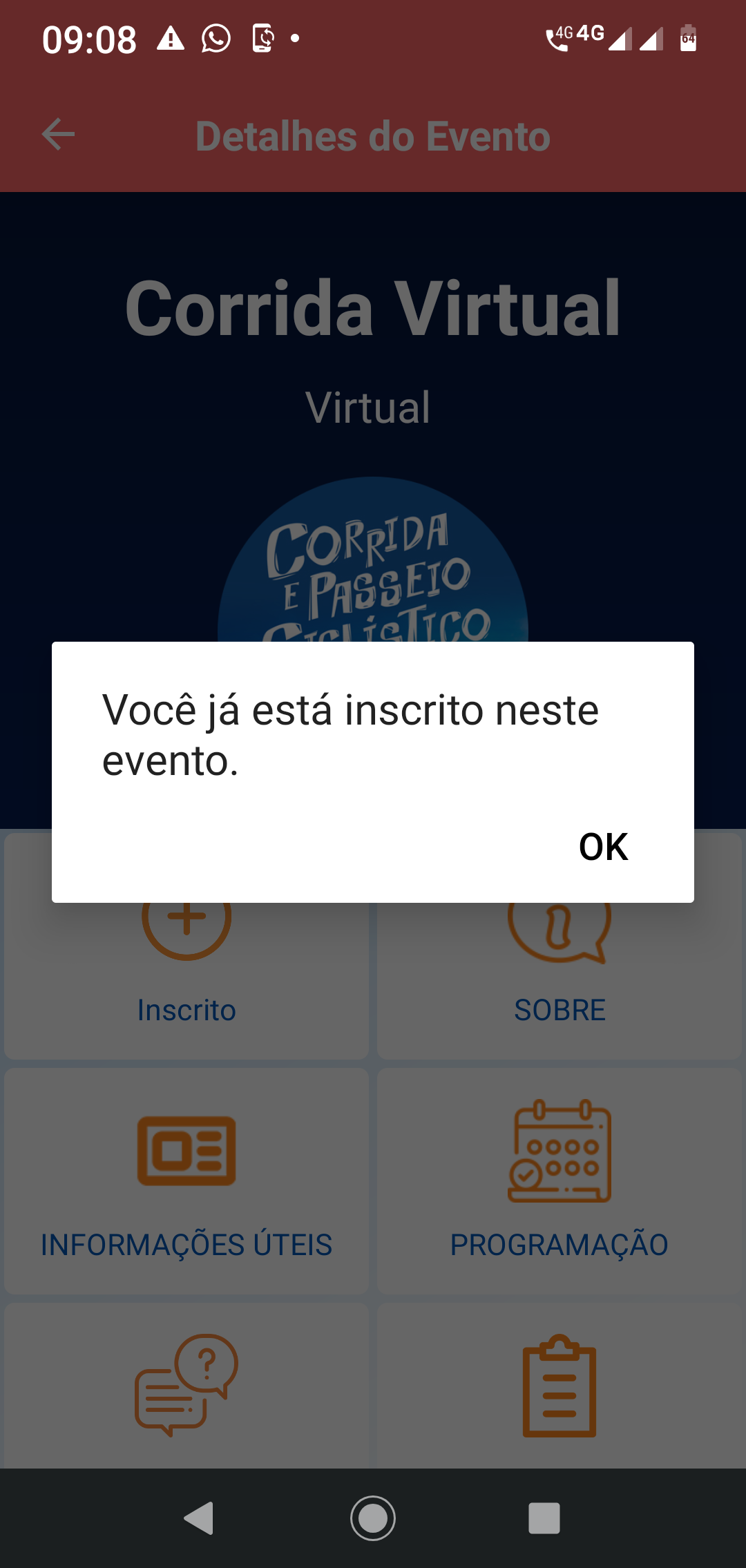Image resolution: width=746 pixels, height=1568 pixels.
Task: Dismiss the dialog by tapping OK
Action: (603, 847)
